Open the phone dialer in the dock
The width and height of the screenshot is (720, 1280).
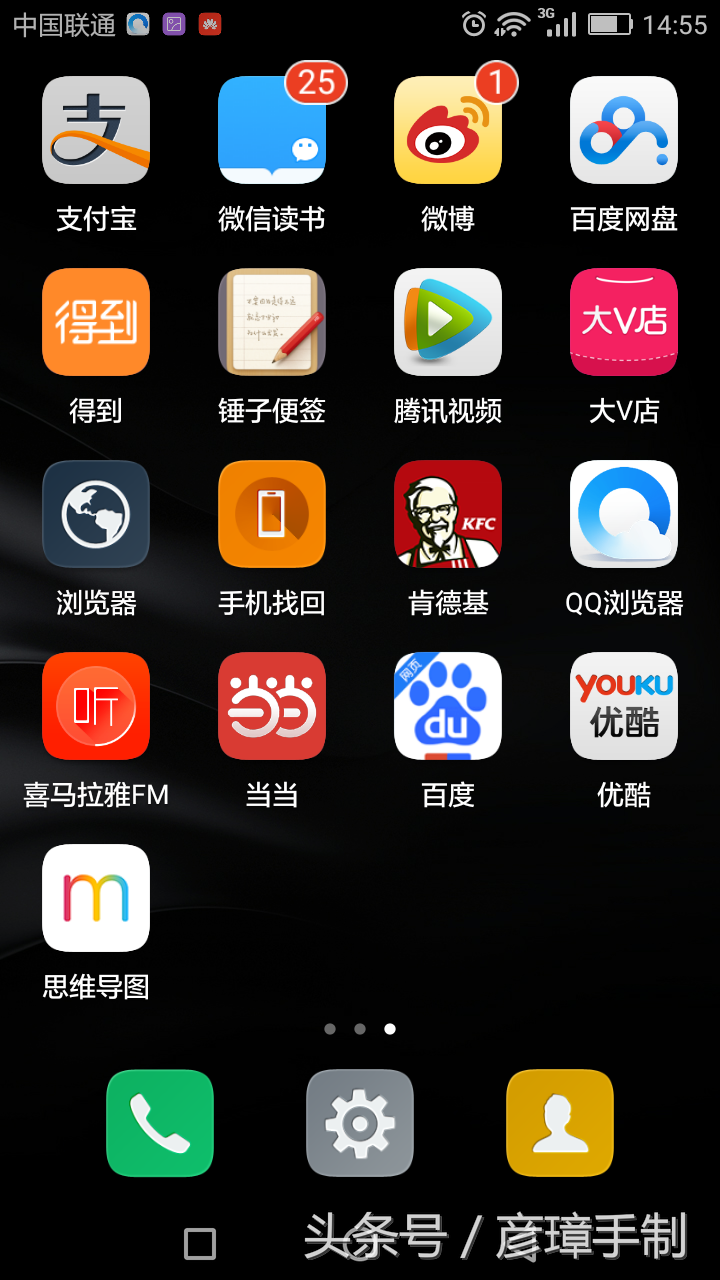click(160, 1123)
